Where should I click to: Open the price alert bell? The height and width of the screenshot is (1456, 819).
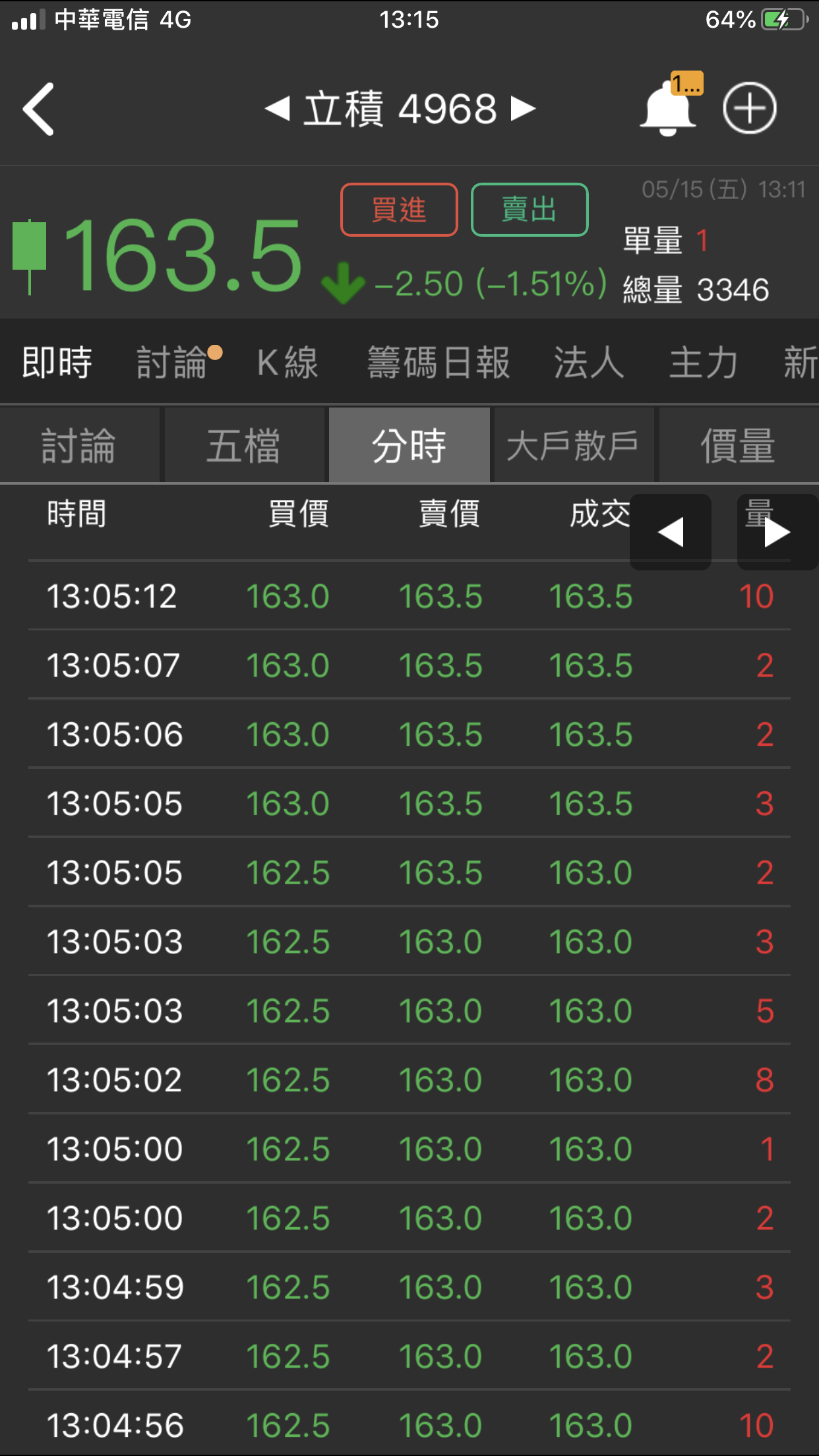click(x=668, y=109)
